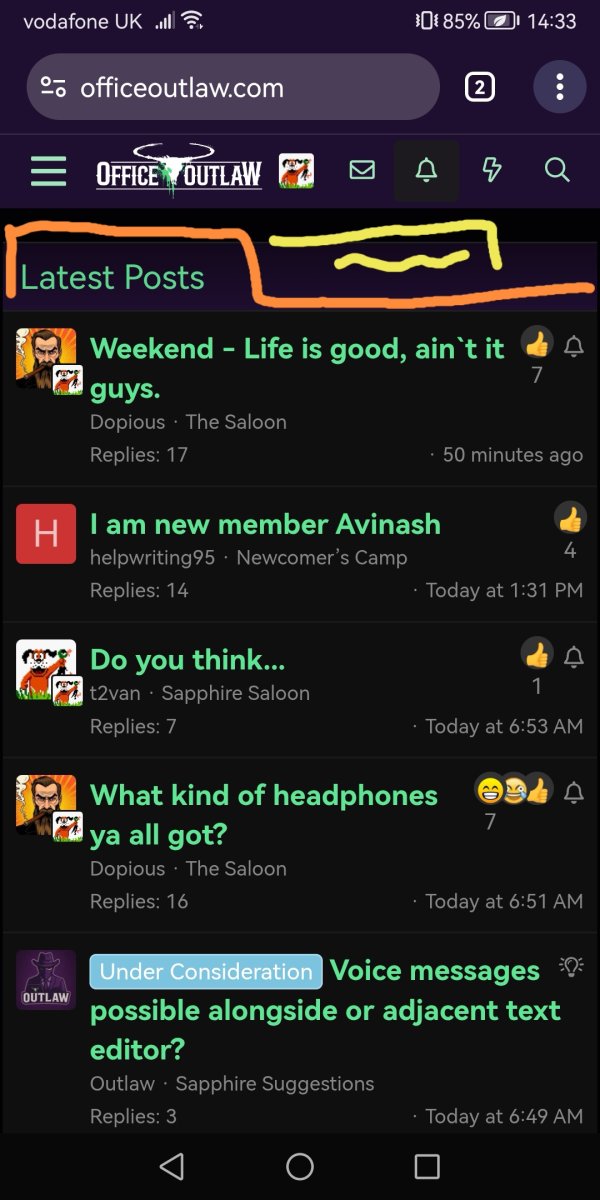Viewport: 600px width, 1200px height.
Task: Open the Voice messages suggestion thread
Action: point(434,972)
